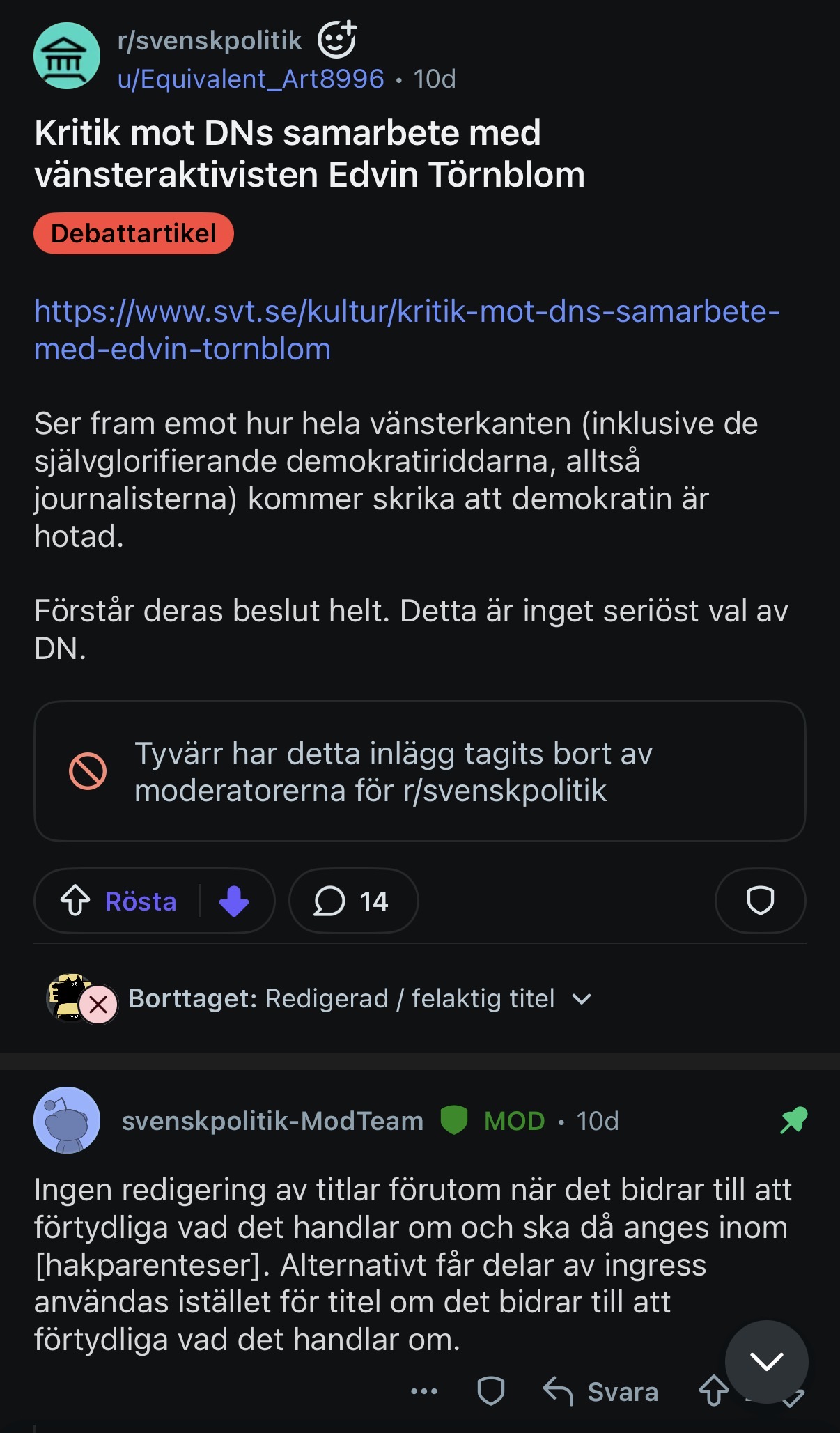Image resolution: width=840 pixels, height=1433 pixels.
Task: Upvote the post with the Rösta arrow
Action: 75,901
